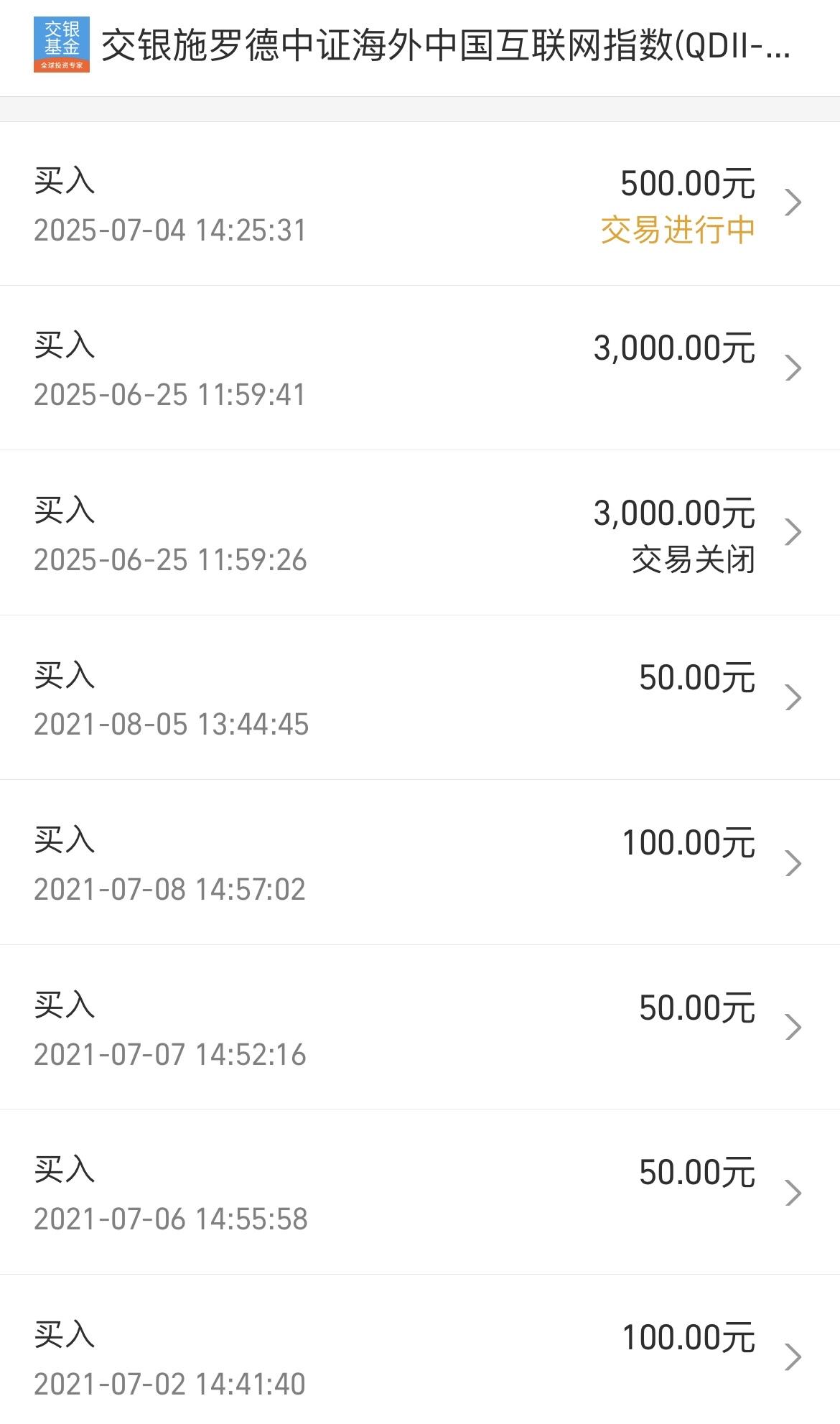The image size is (840, 1424).
Task: Open the 500.00元 purchase from 2025-07-04
Action: [420, 204]
